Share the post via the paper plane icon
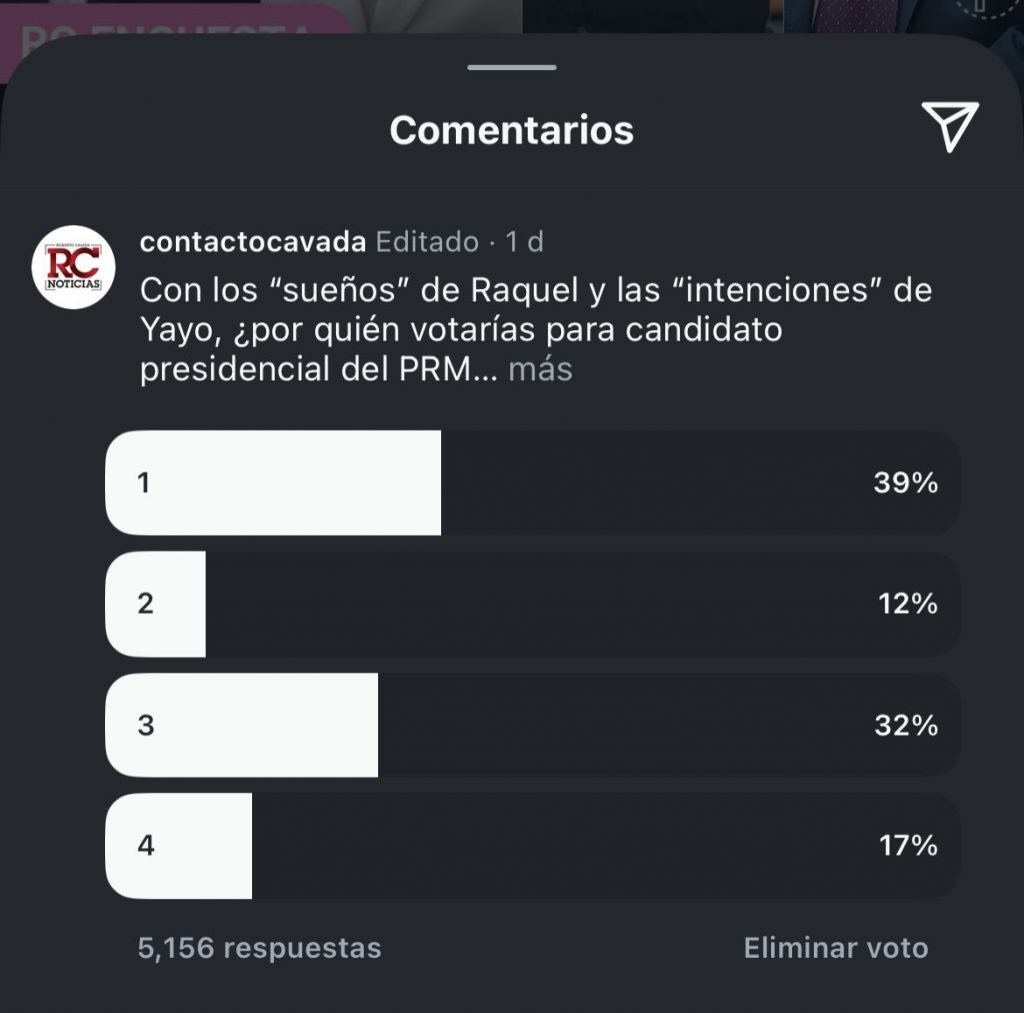This screenshot has height=1013, width=1024. tap(949, 127)
